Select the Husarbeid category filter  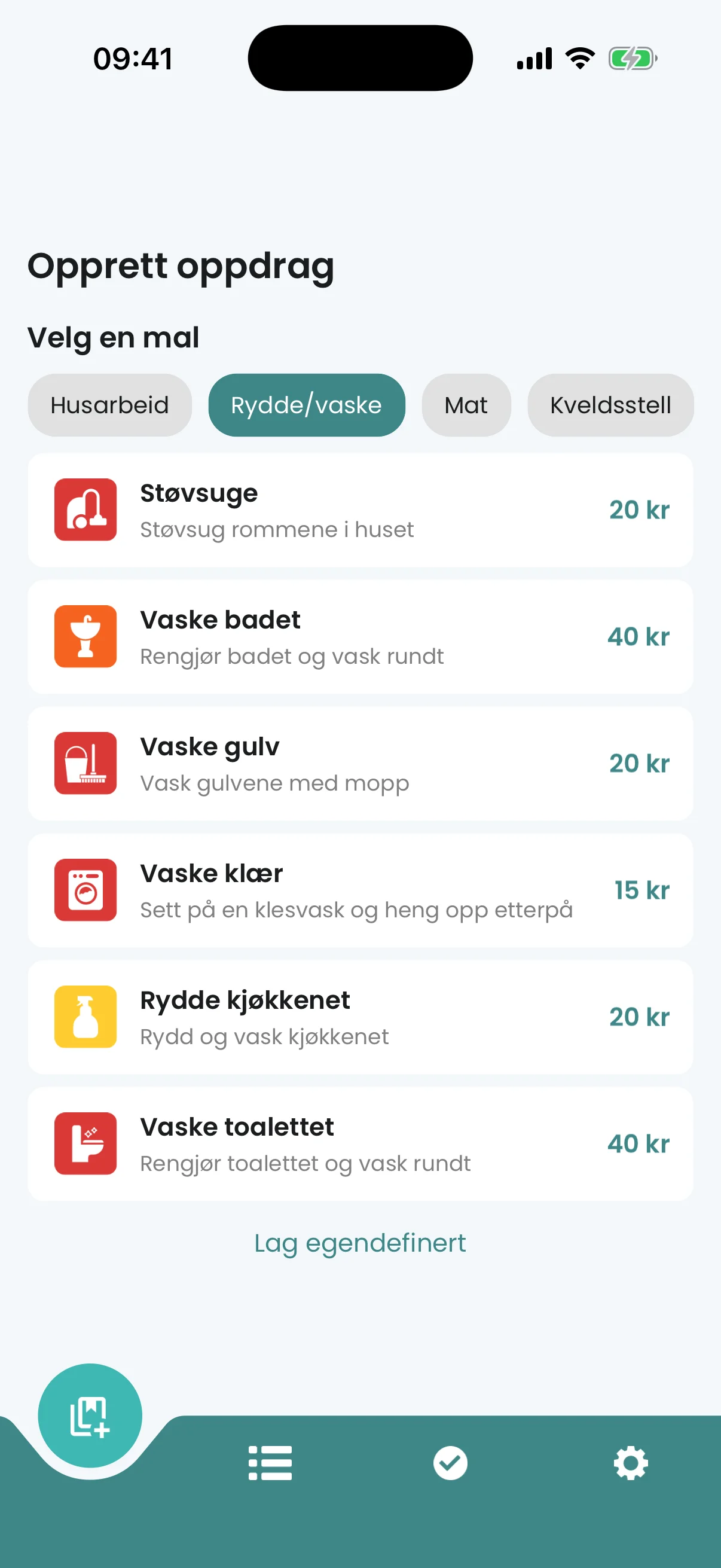pyautogui.click(x=110, y=405)
